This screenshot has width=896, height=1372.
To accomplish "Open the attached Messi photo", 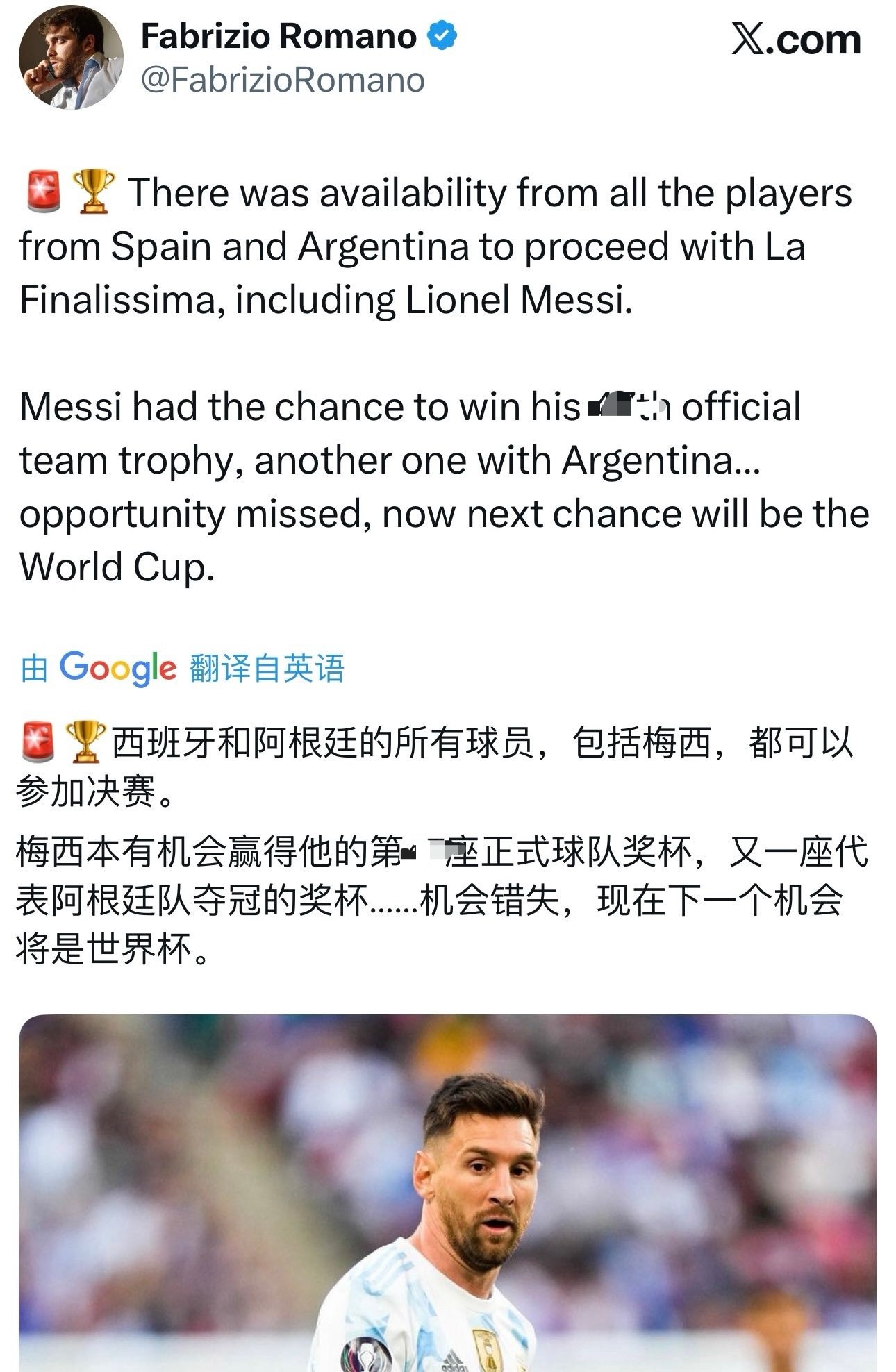I will point(448,1193).
